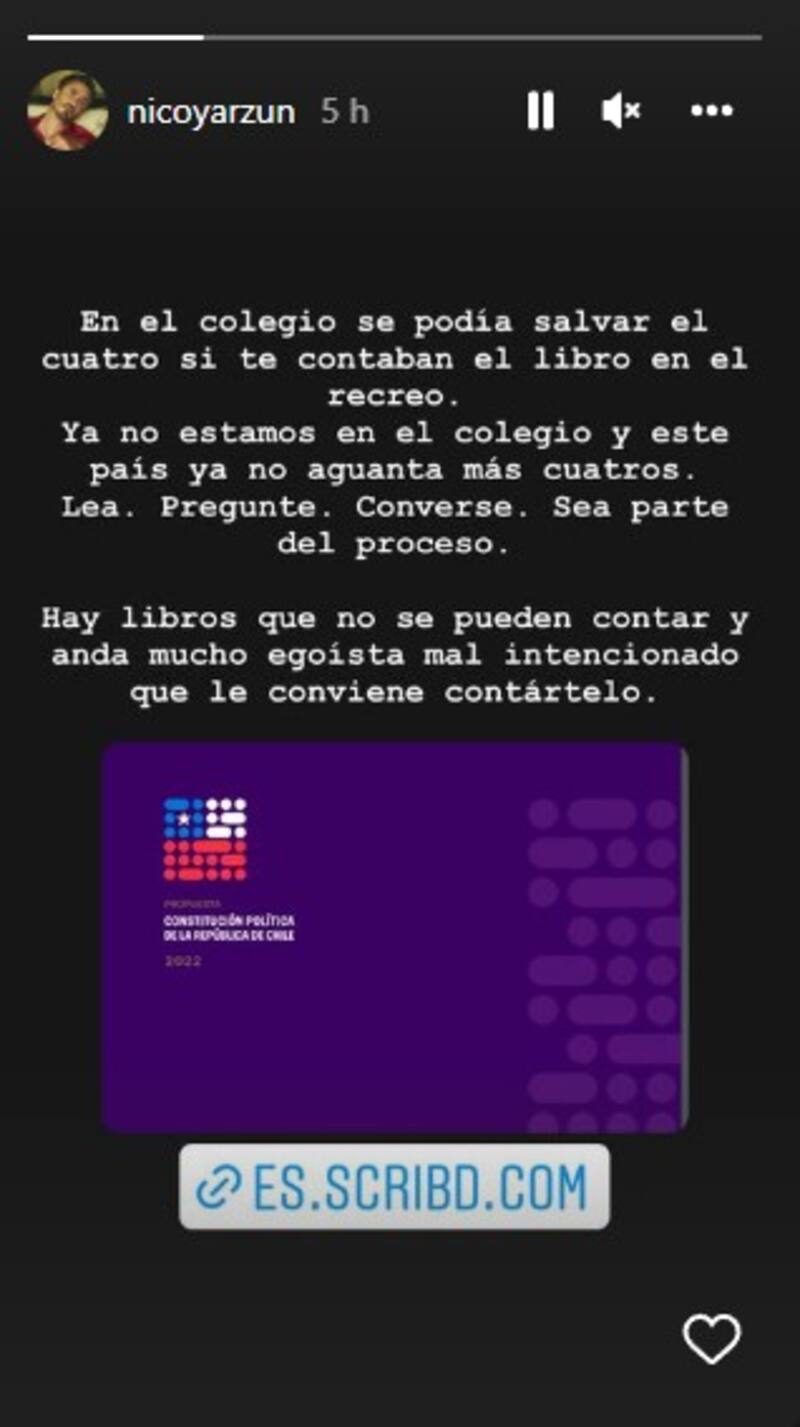Open the nicoyarzun username

coord(211,112)
